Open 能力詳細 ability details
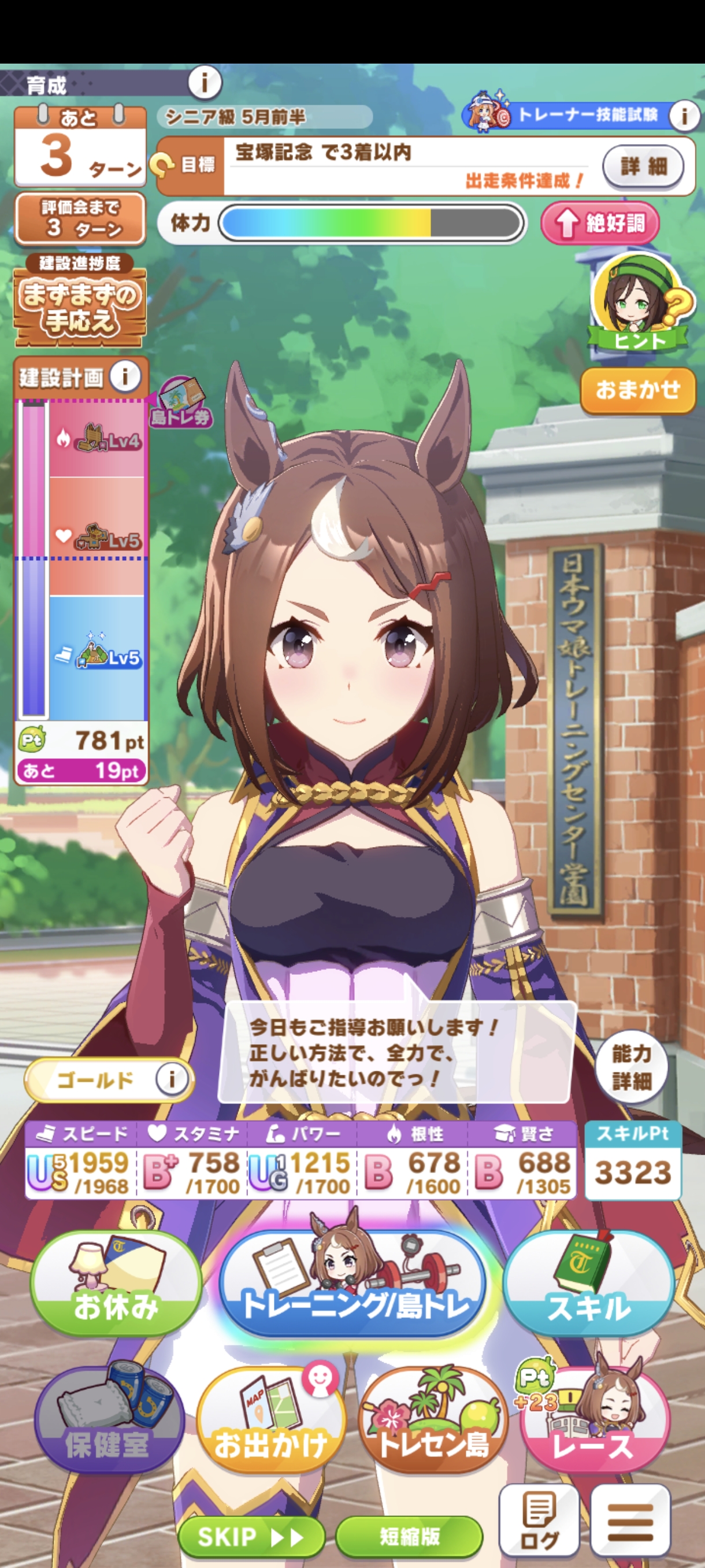Image resolution: width=705 pixels, height=1568 pixels. [x=630, y=1067]
